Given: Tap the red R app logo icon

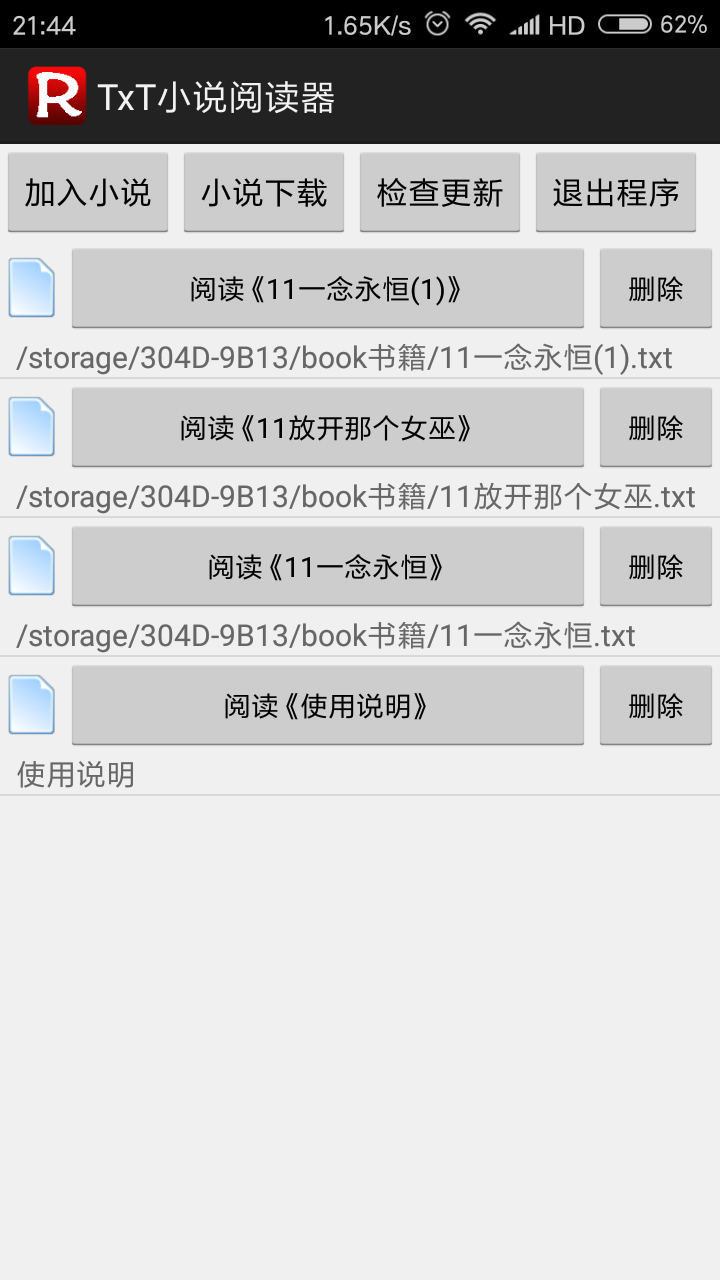Looking at the screenshot, I should (60, 96).
